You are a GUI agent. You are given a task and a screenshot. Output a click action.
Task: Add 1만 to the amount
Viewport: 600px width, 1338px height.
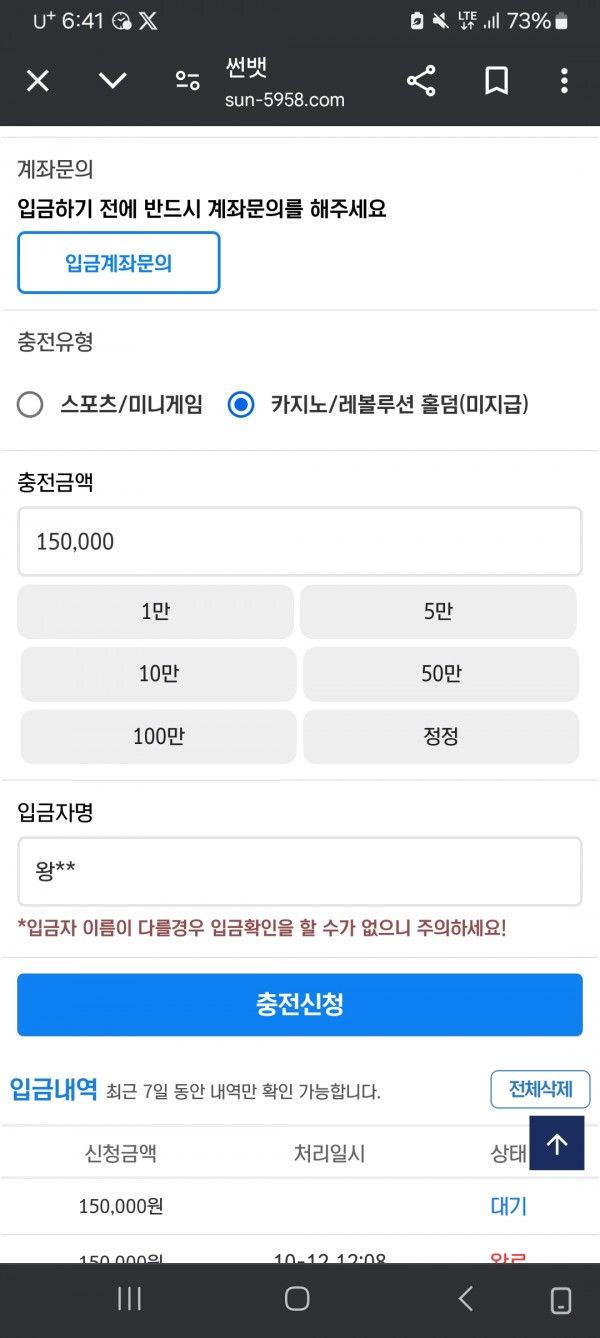(x=155, y=612)
